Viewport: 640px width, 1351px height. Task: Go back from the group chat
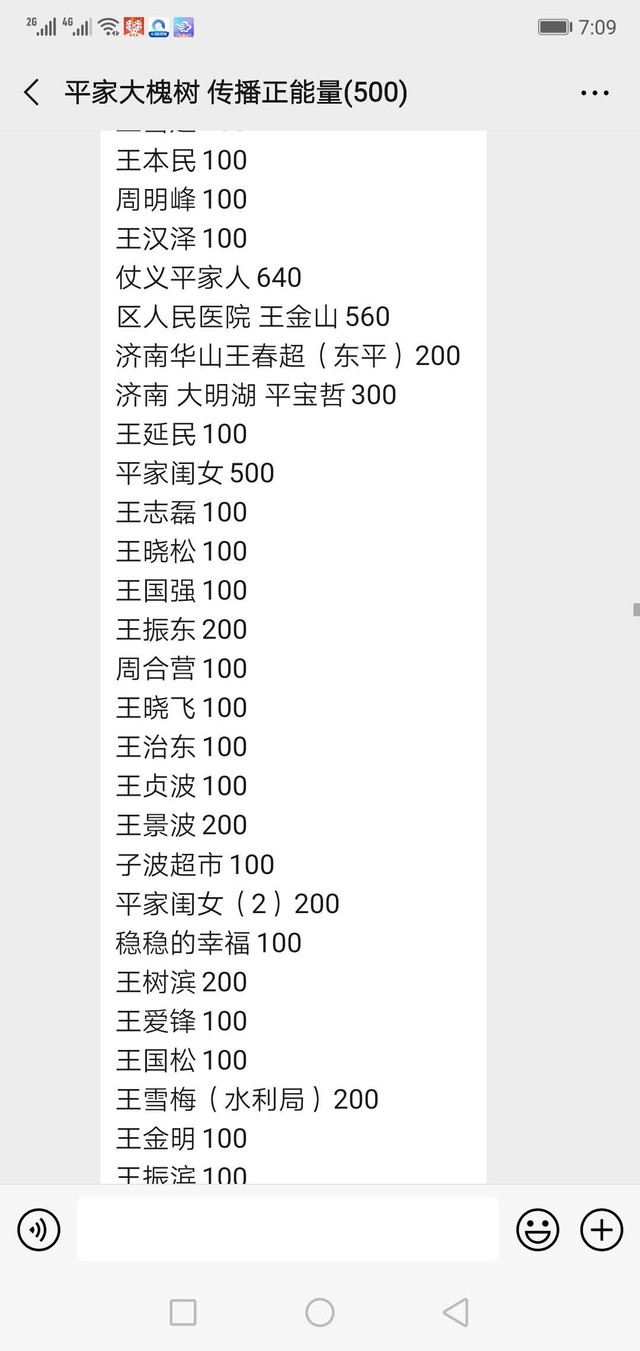pyautogui.click(x=32, y=93)
